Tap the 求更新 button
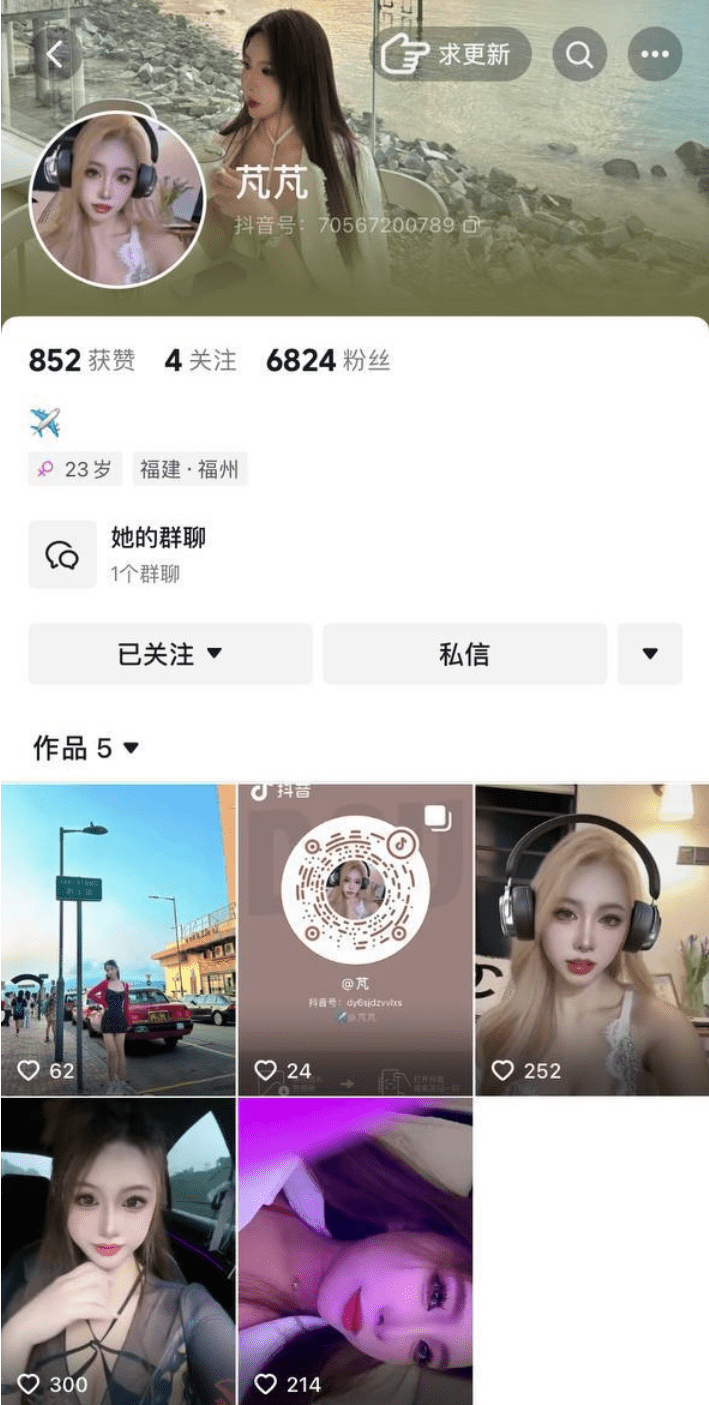Screen dimensions: 709x1405 coord(452,54)
